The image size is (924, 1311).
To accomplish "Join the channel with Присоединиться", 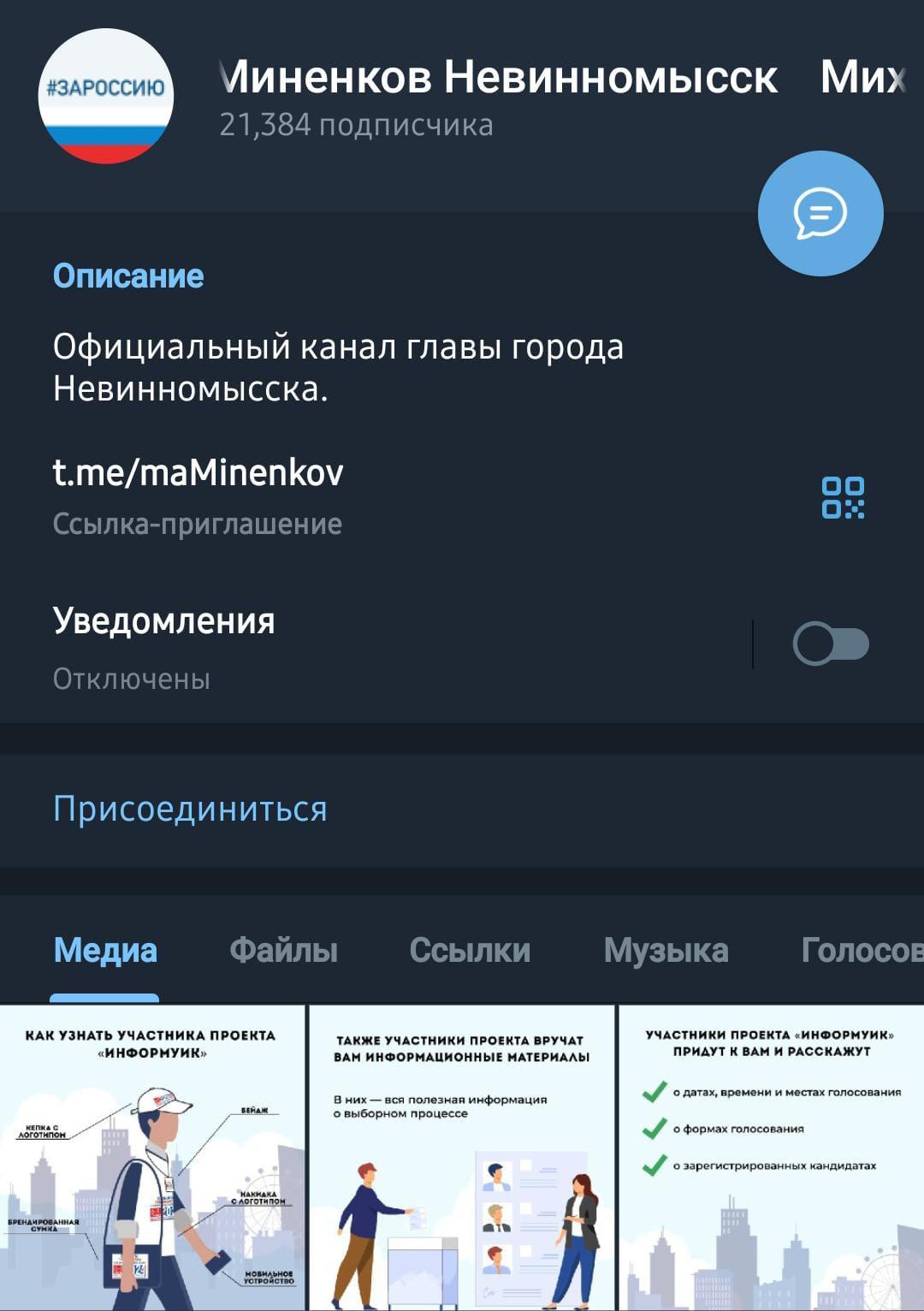I will 190,809.
